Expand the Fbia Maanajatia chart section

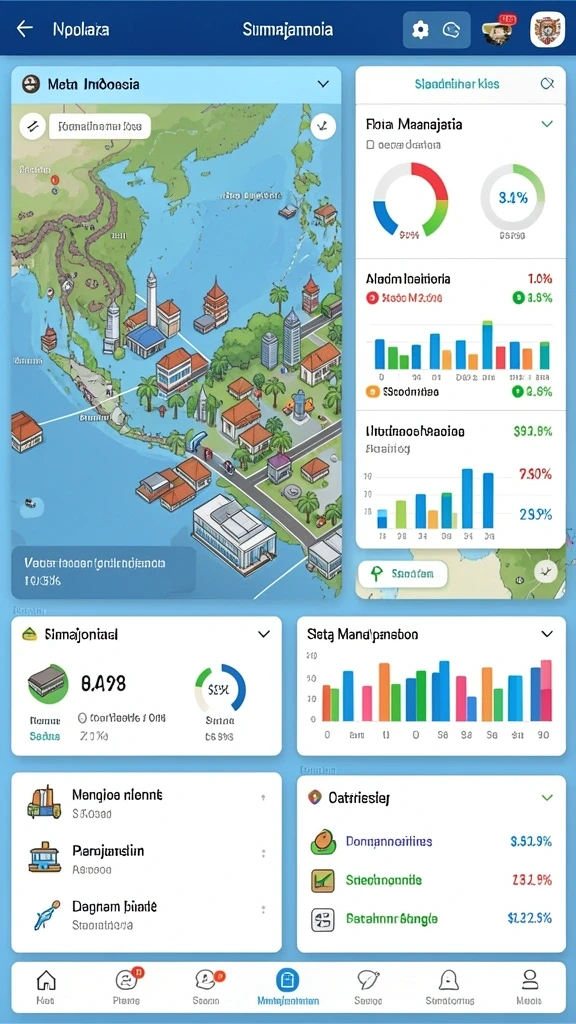click(x=547, y=123)
